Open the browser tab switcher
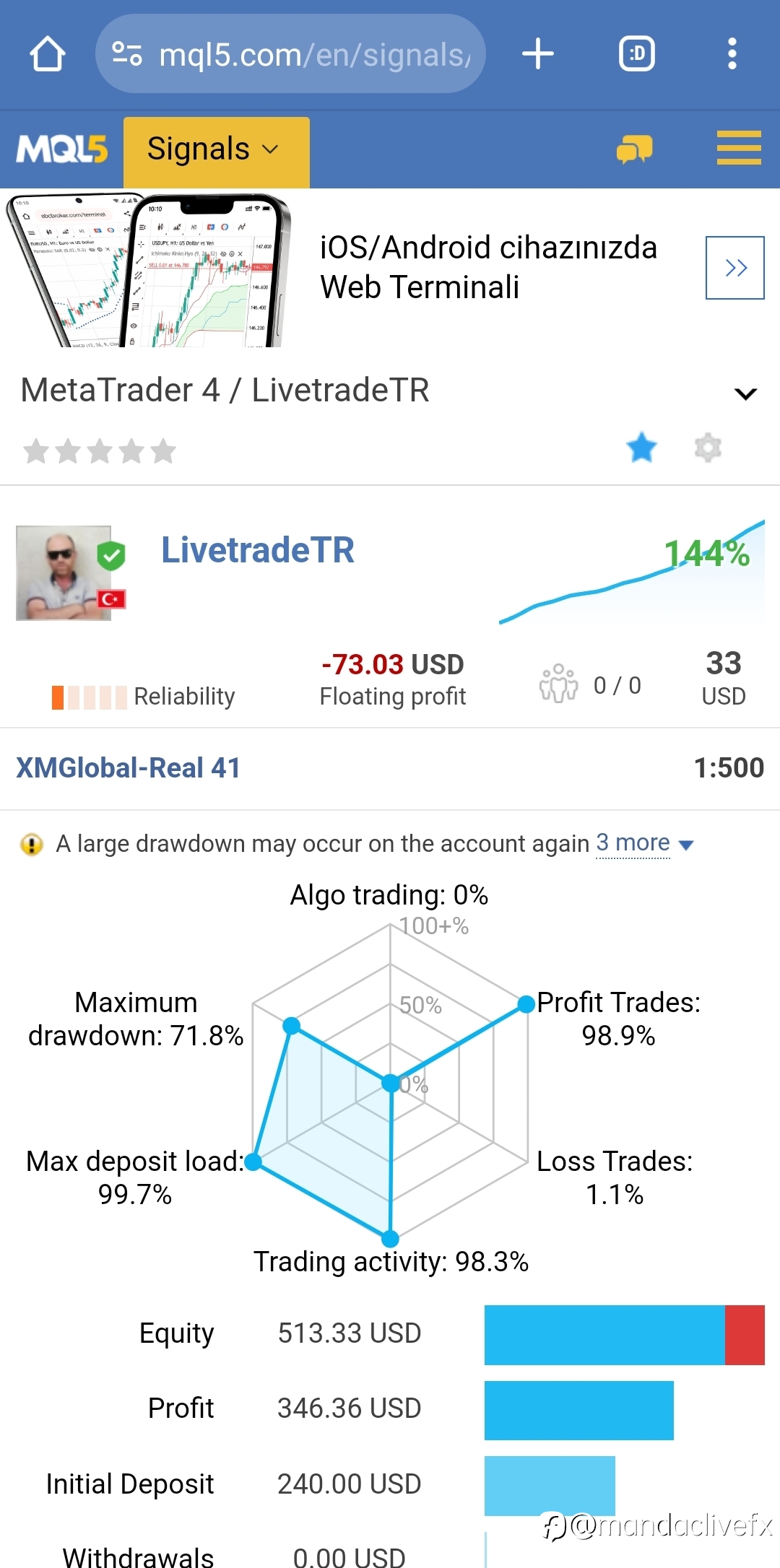 click(636, 54)
